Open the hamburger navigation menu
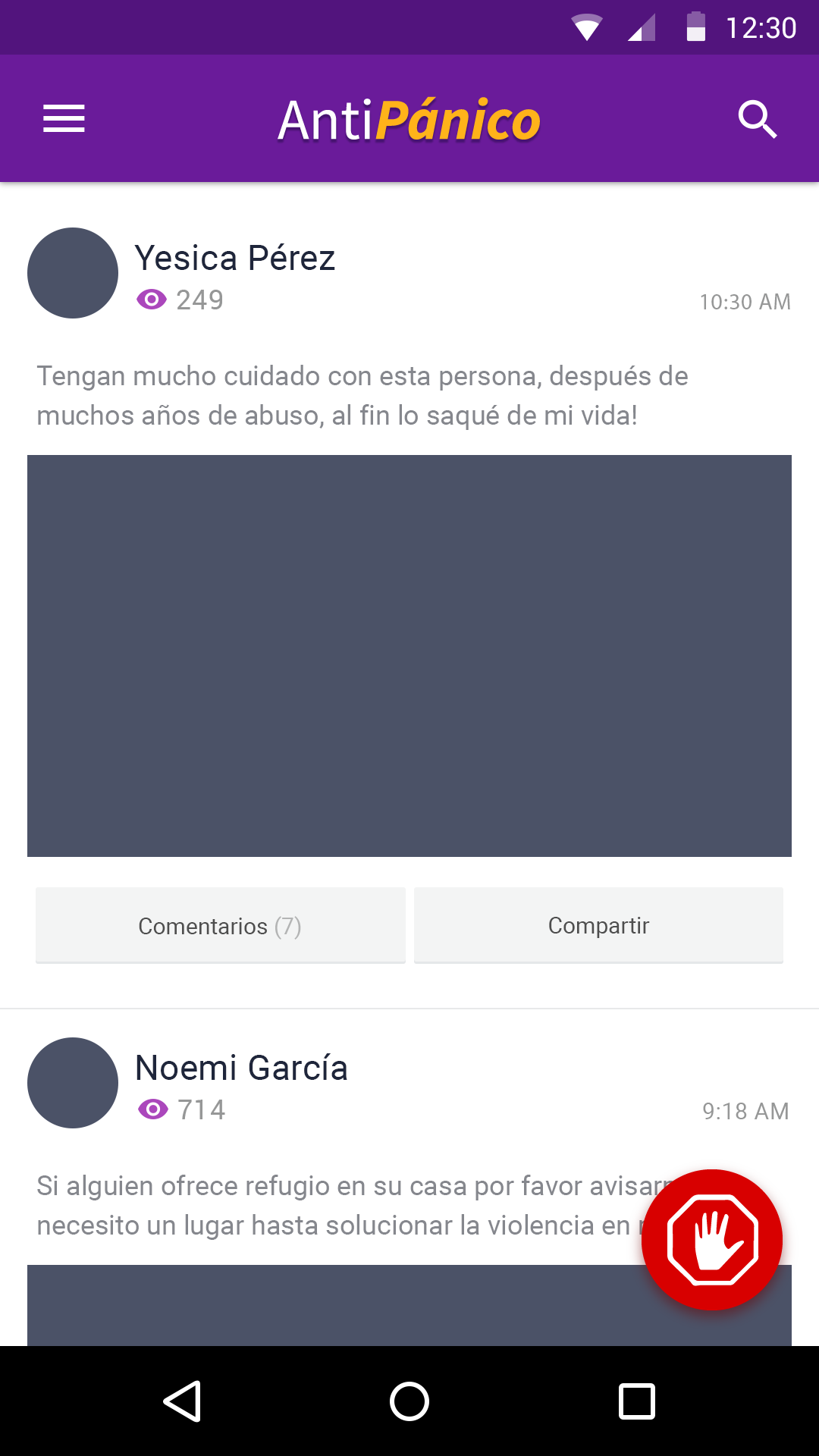This screenshot has width=819, height=1456. [64, 119]
